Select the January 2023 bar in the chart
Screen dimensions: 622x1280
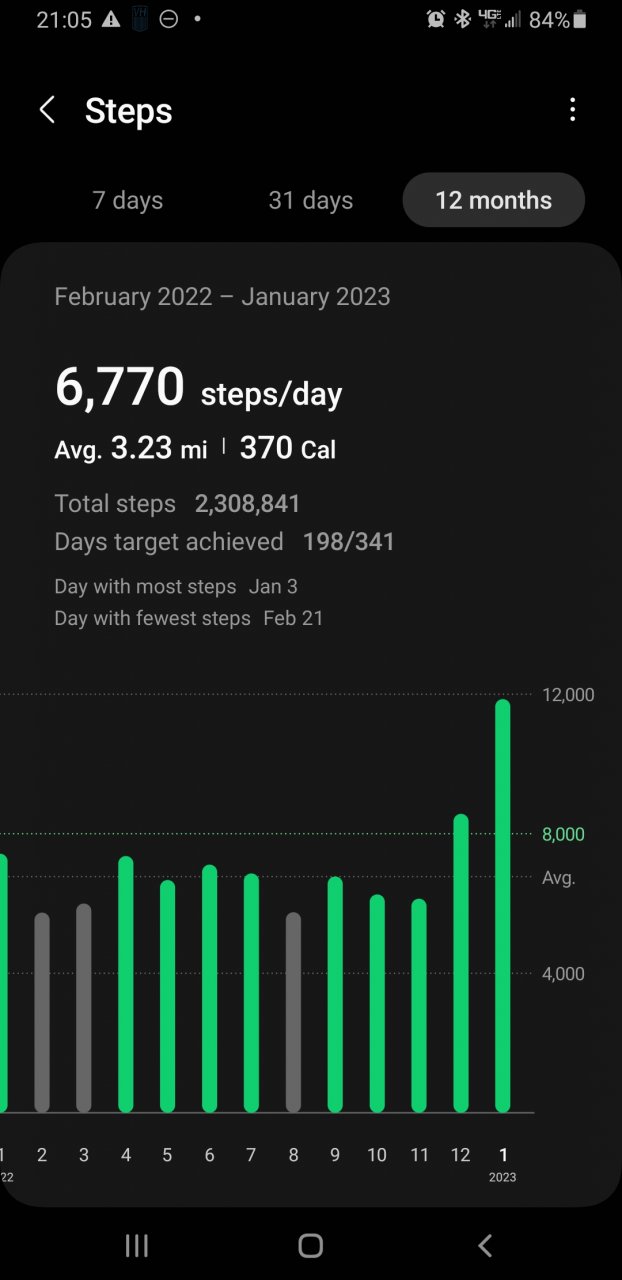pos(502,905)
